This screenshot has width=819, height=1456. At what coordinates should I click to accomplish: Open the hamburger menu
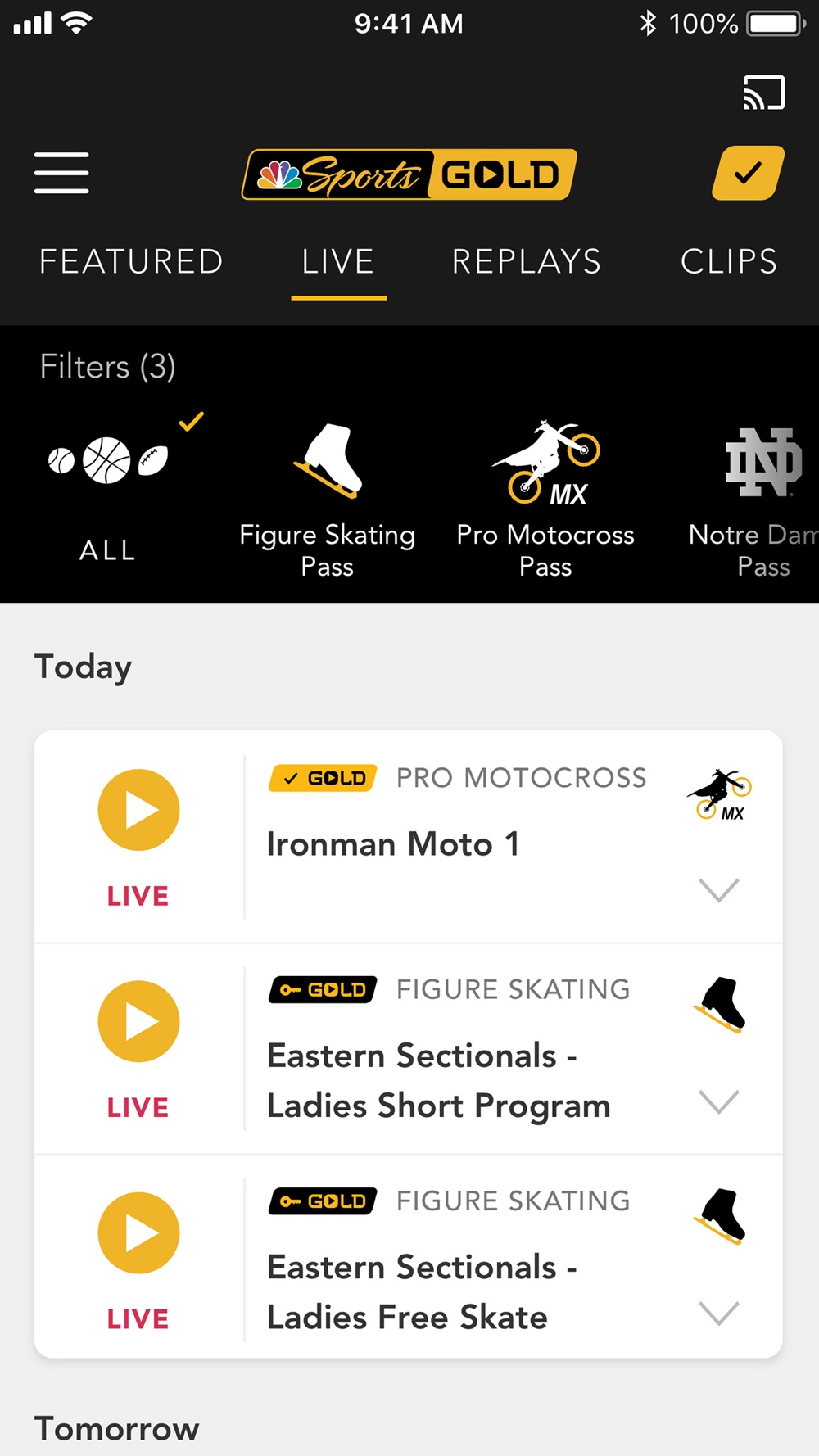(61, 173)
